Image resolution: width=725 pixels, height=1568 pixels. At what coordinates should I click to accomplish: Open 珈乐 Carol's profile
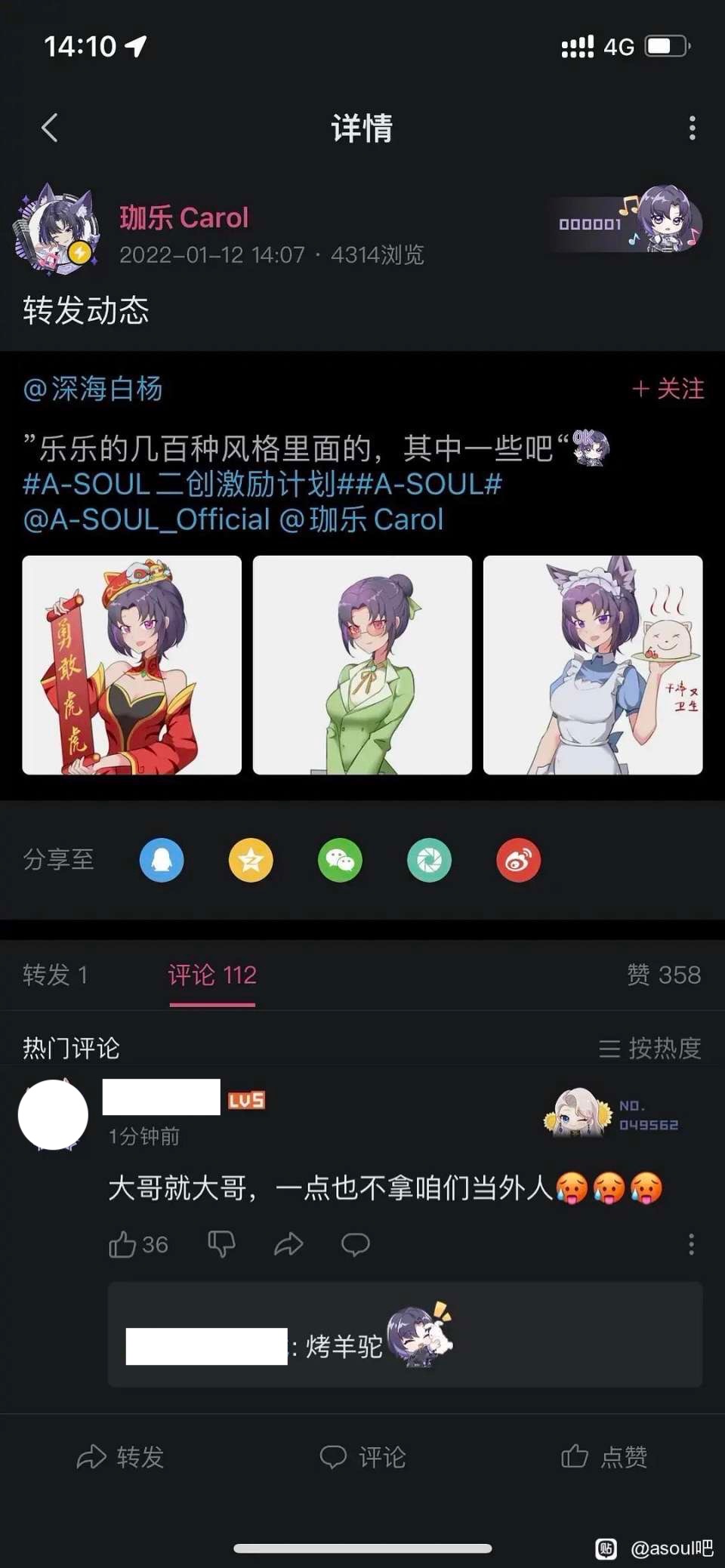pos(184,218)
